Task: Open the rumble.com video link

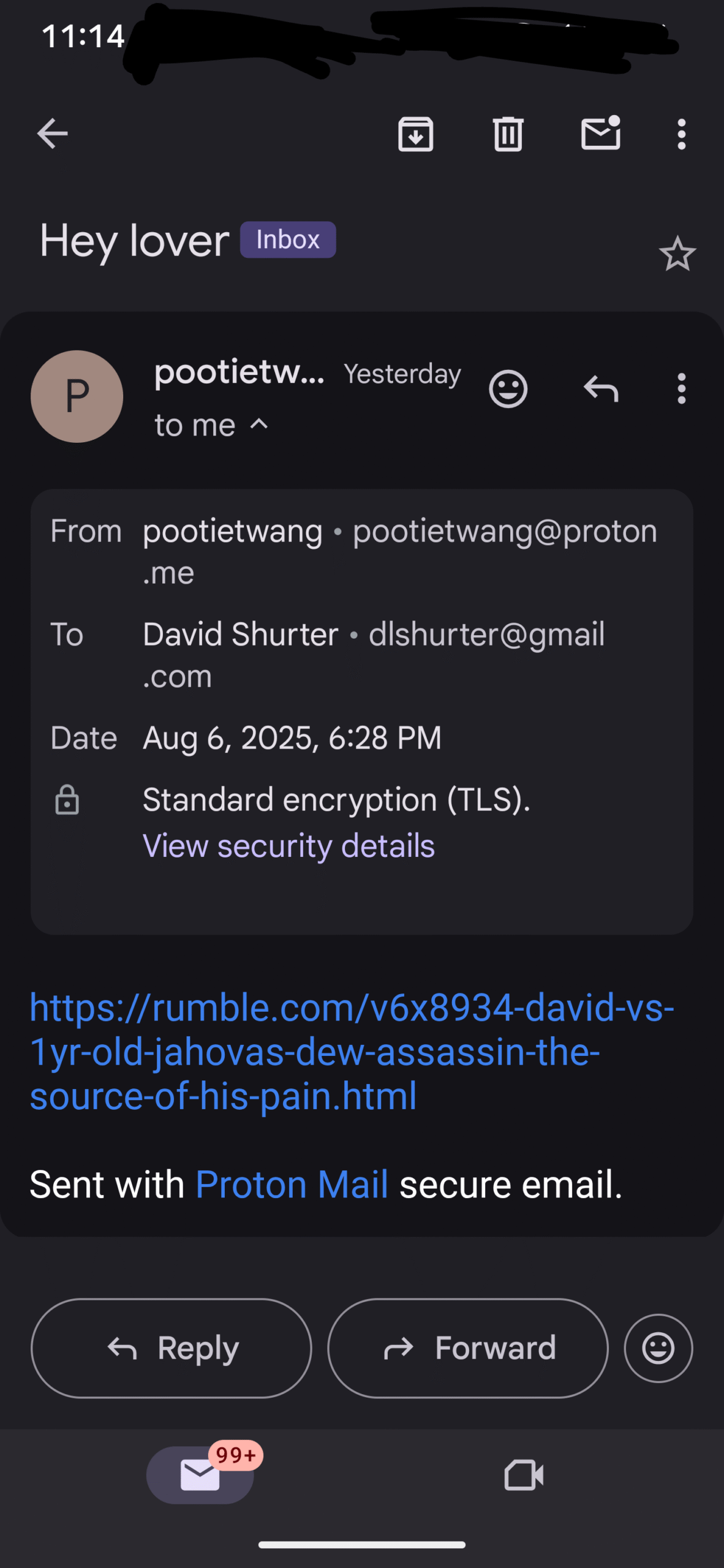Action: 352,1052
